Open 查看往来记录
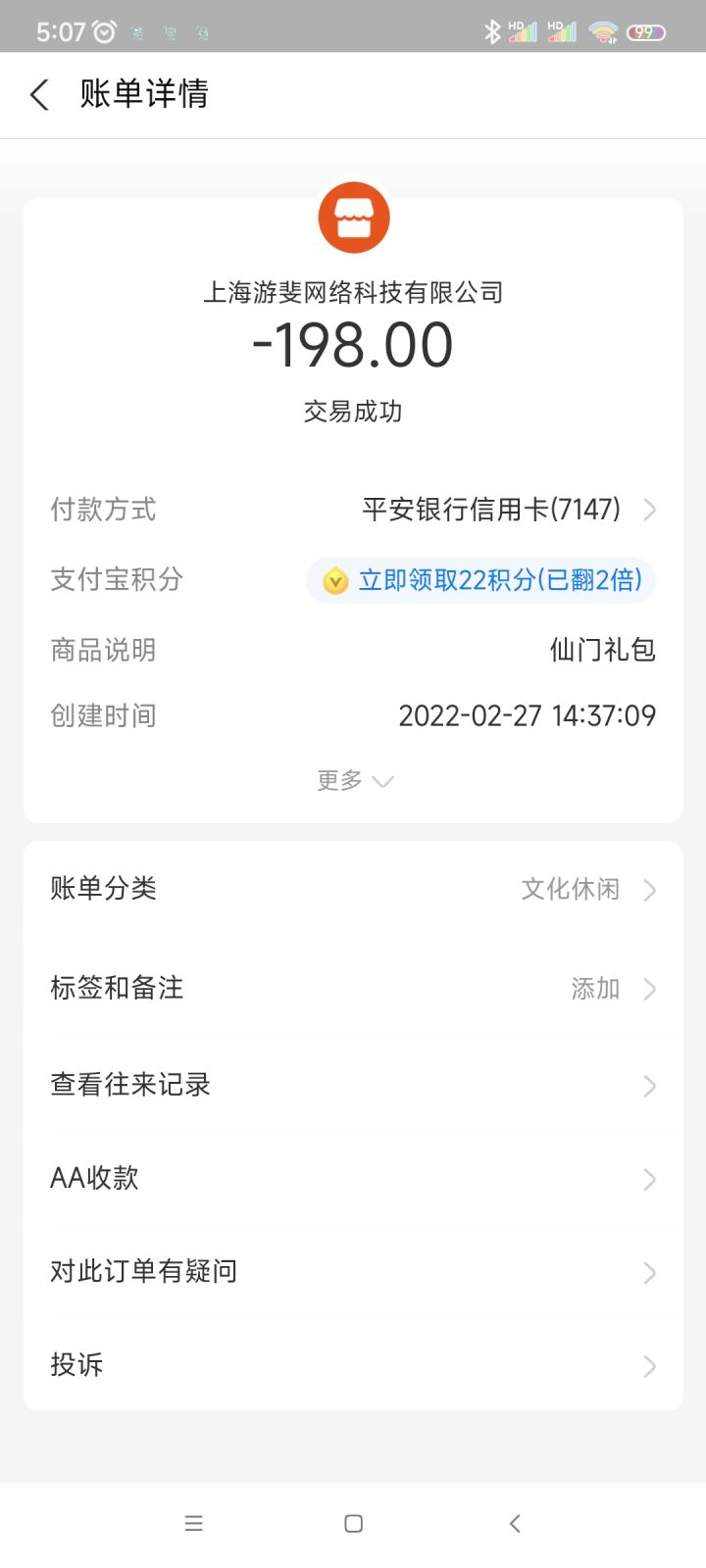This screenshot has height=1568, width=706. [x=353, y=1085]
